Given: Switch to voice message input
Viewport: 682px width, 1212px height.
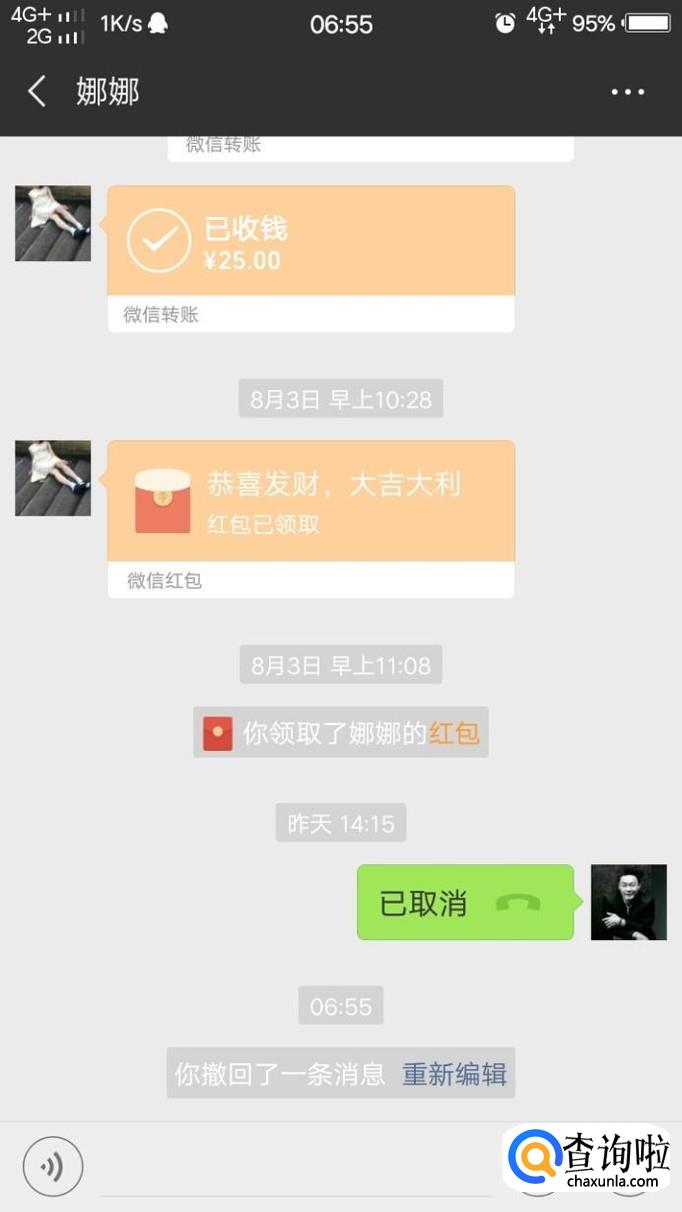Looking at the screenshot, I should point(53,1166).
